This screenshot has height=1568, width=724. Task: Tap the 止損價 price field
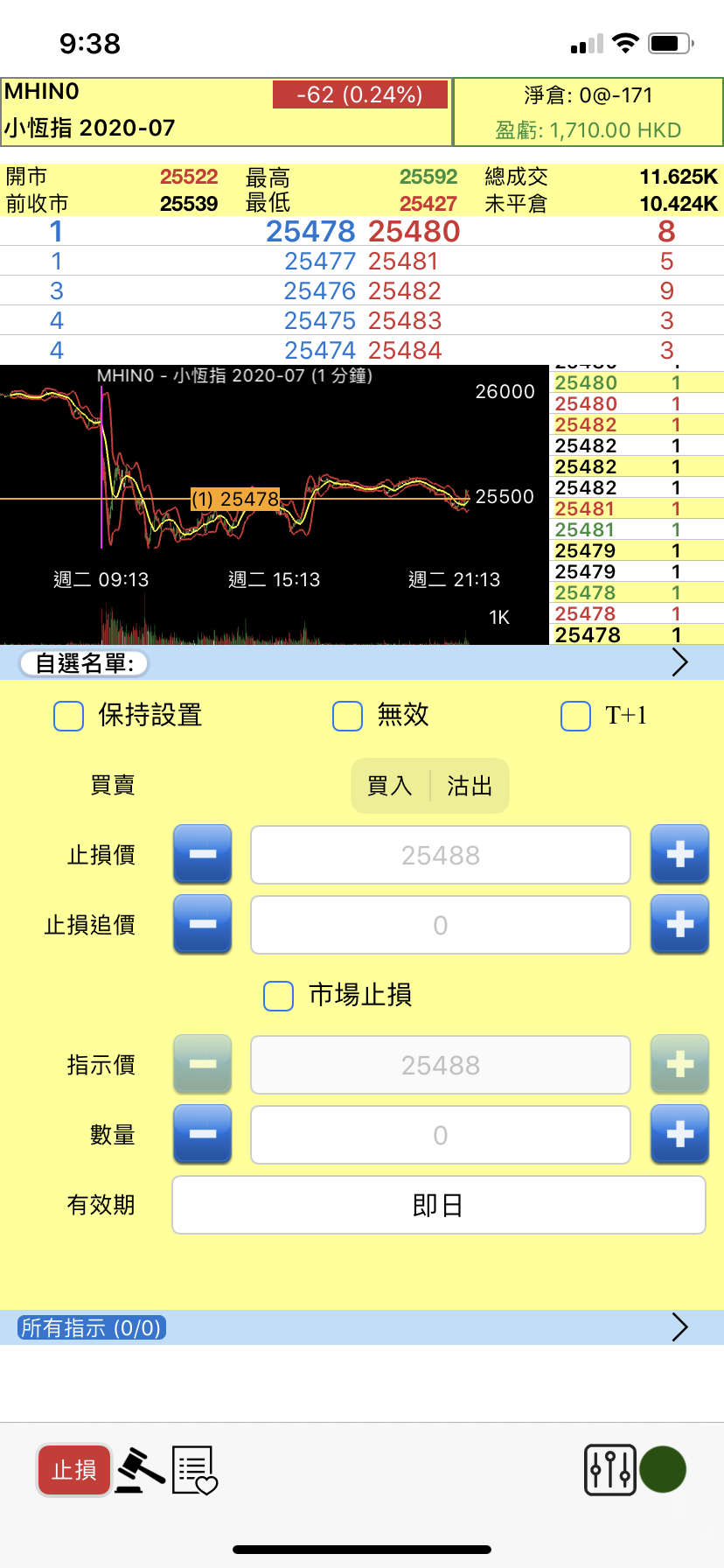pos(441,855)
